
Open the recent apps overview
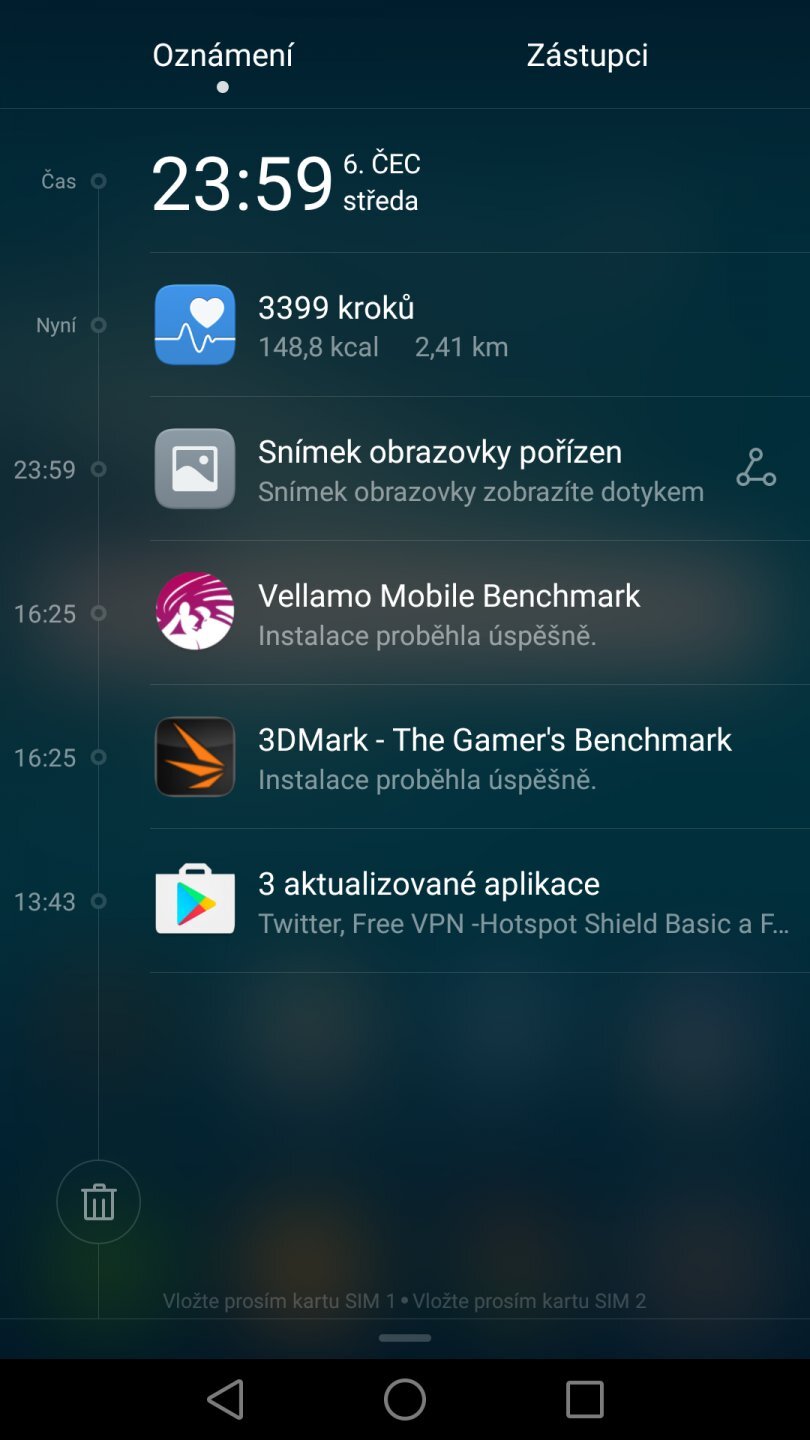[585, 1399]
